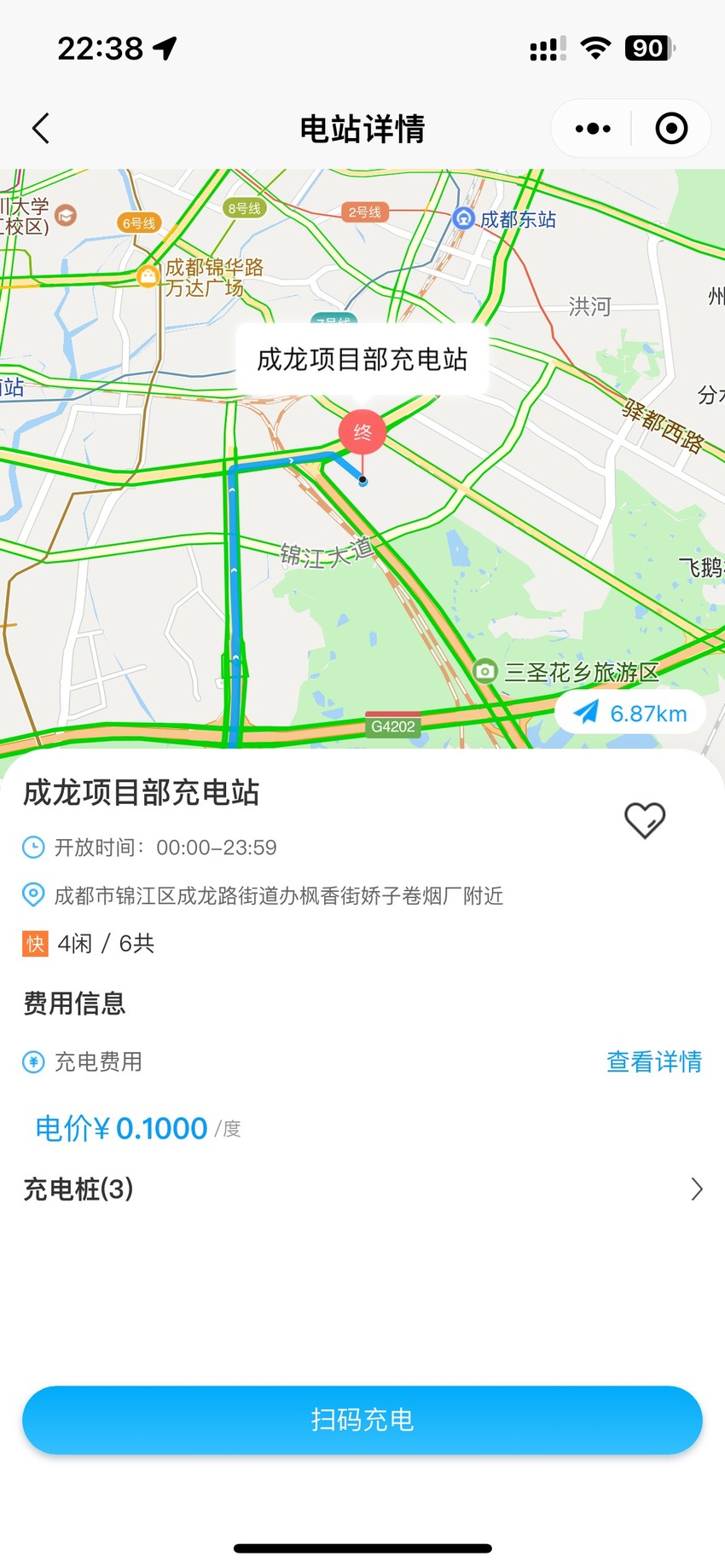The image size is (725, 1568).
Task: Open 查看详情 for charging fees
Action: point(654,1062)
